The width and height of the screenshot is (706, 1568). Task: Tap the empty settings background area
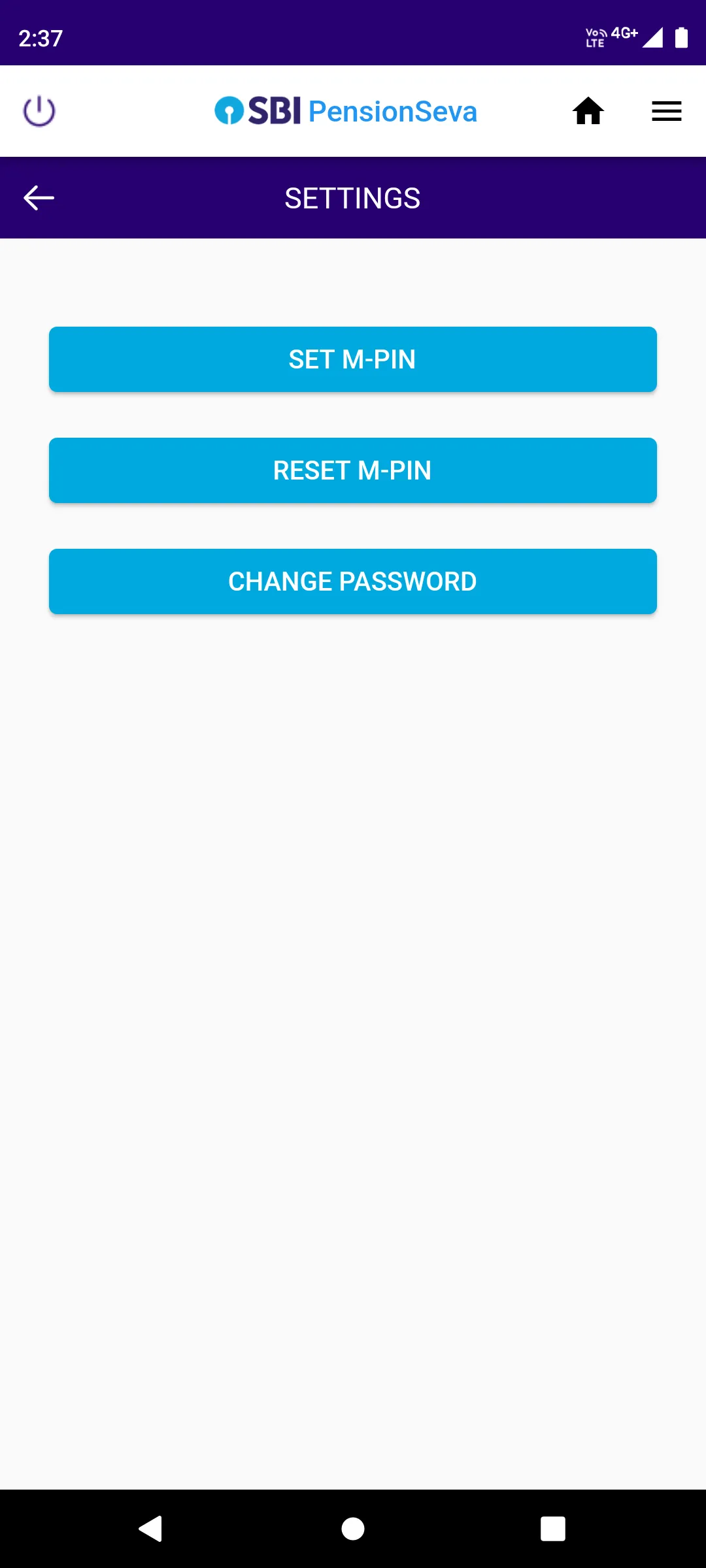352,980
